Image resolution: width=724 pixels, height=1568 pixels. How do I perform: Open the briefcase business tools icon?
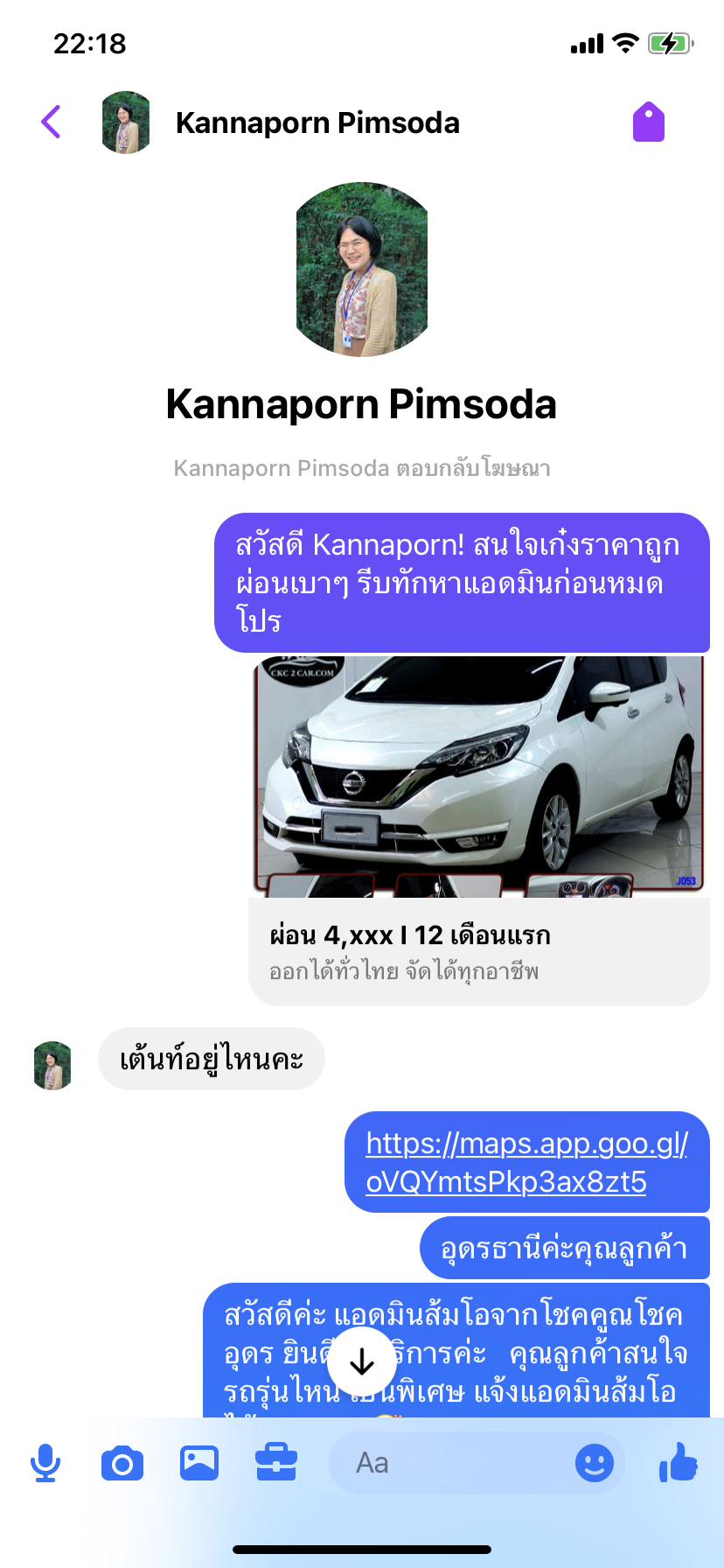click(x=276, y=1463)
